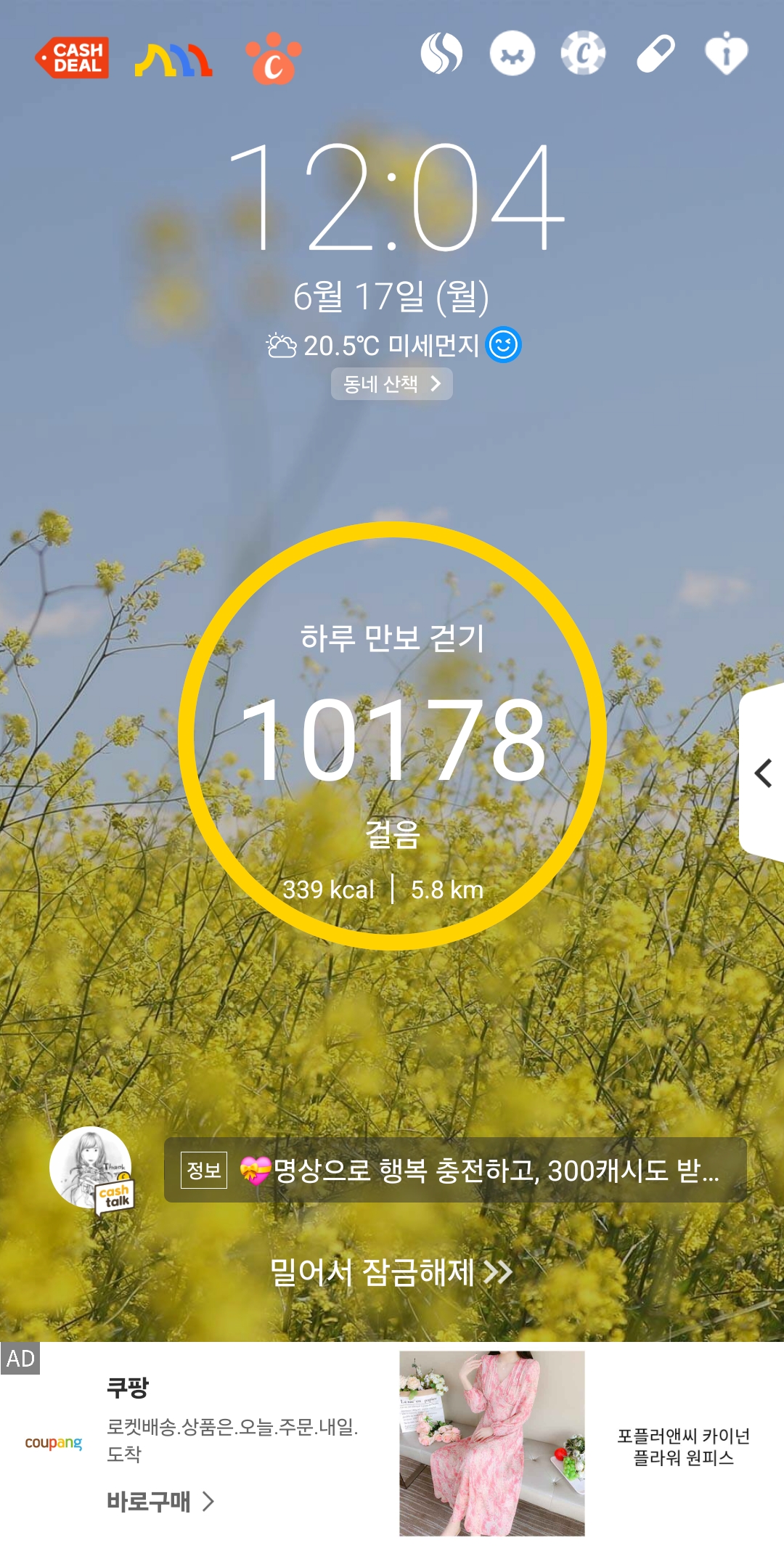Open the Cash Deal shortcut
The image size is (784, 1546).
[73, 57]
